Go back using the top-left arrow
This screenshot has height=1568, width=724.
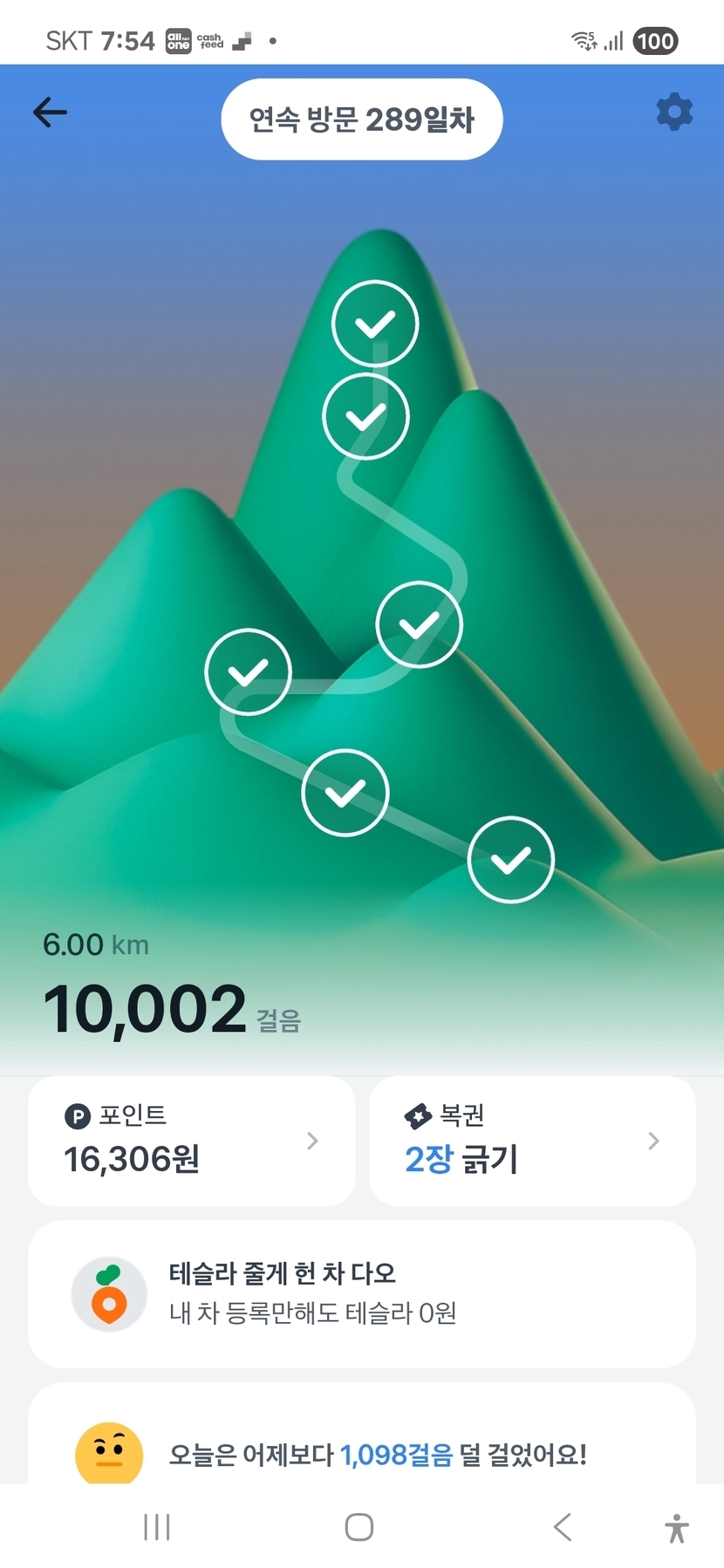[x=50, y=112]
